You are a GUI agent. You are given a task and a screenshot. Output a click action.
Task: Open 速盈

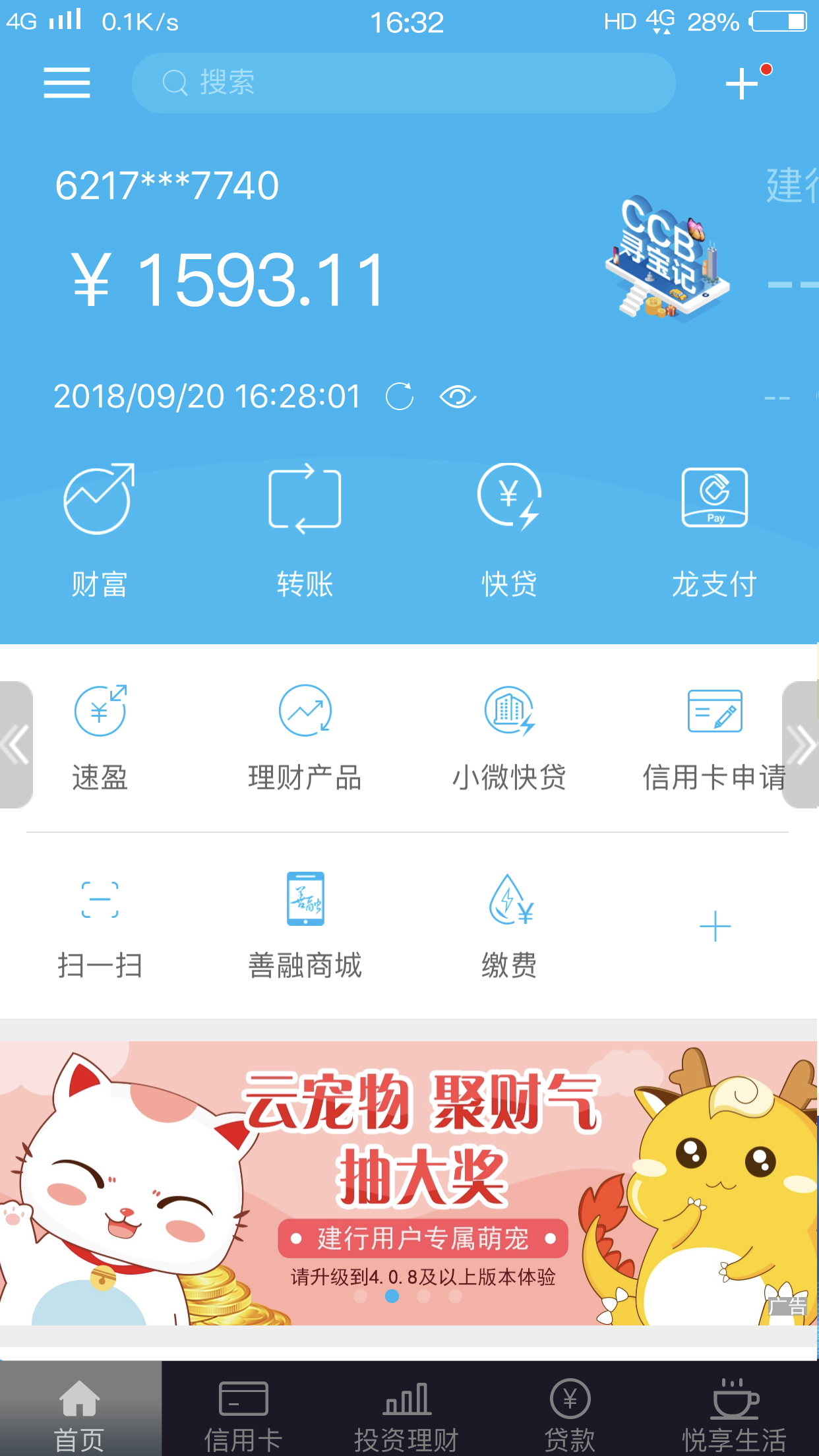100,738
